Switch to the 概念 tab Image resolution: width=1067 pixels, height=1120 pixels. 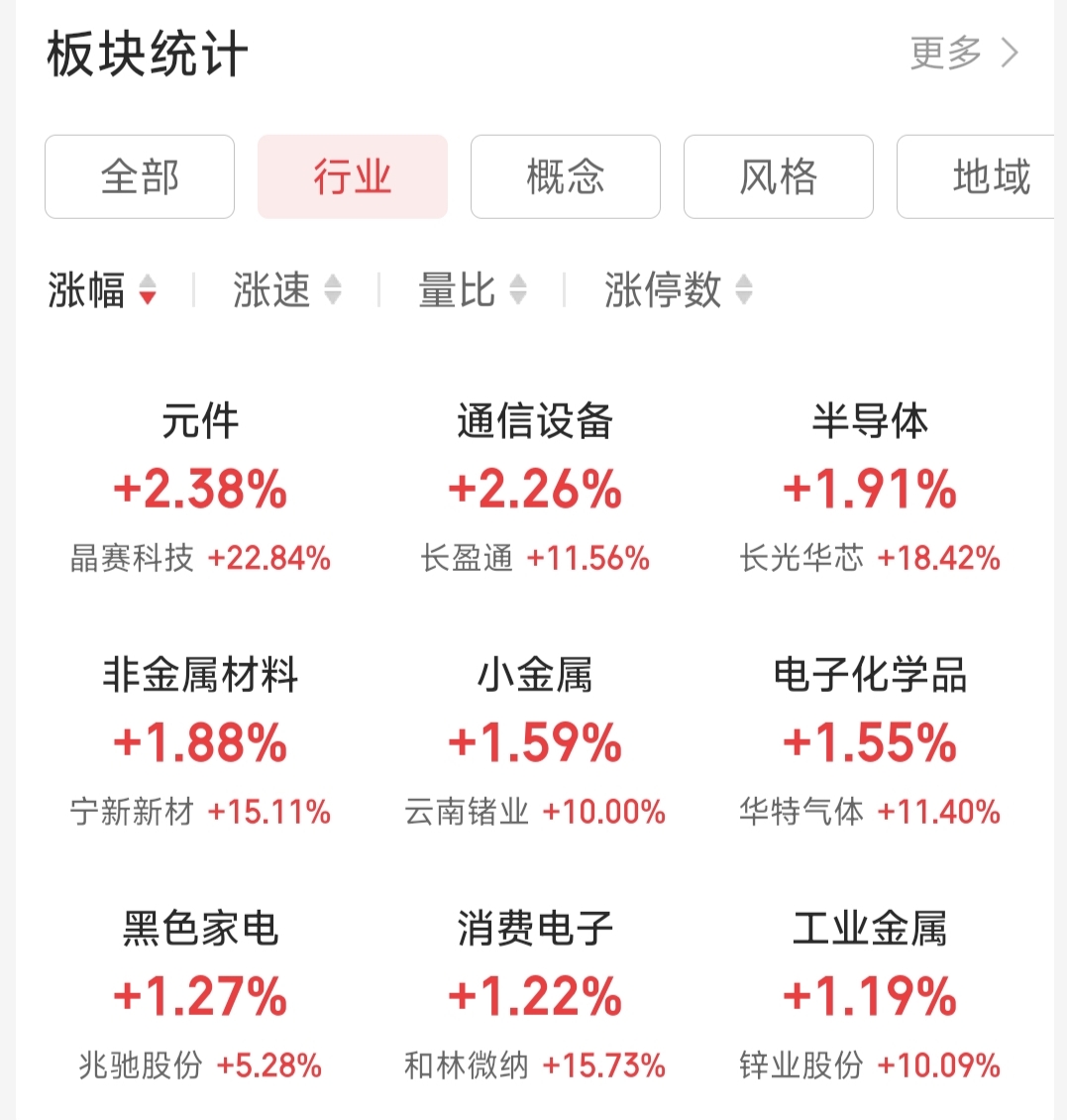pyautogui.click(x=565, y=177)
